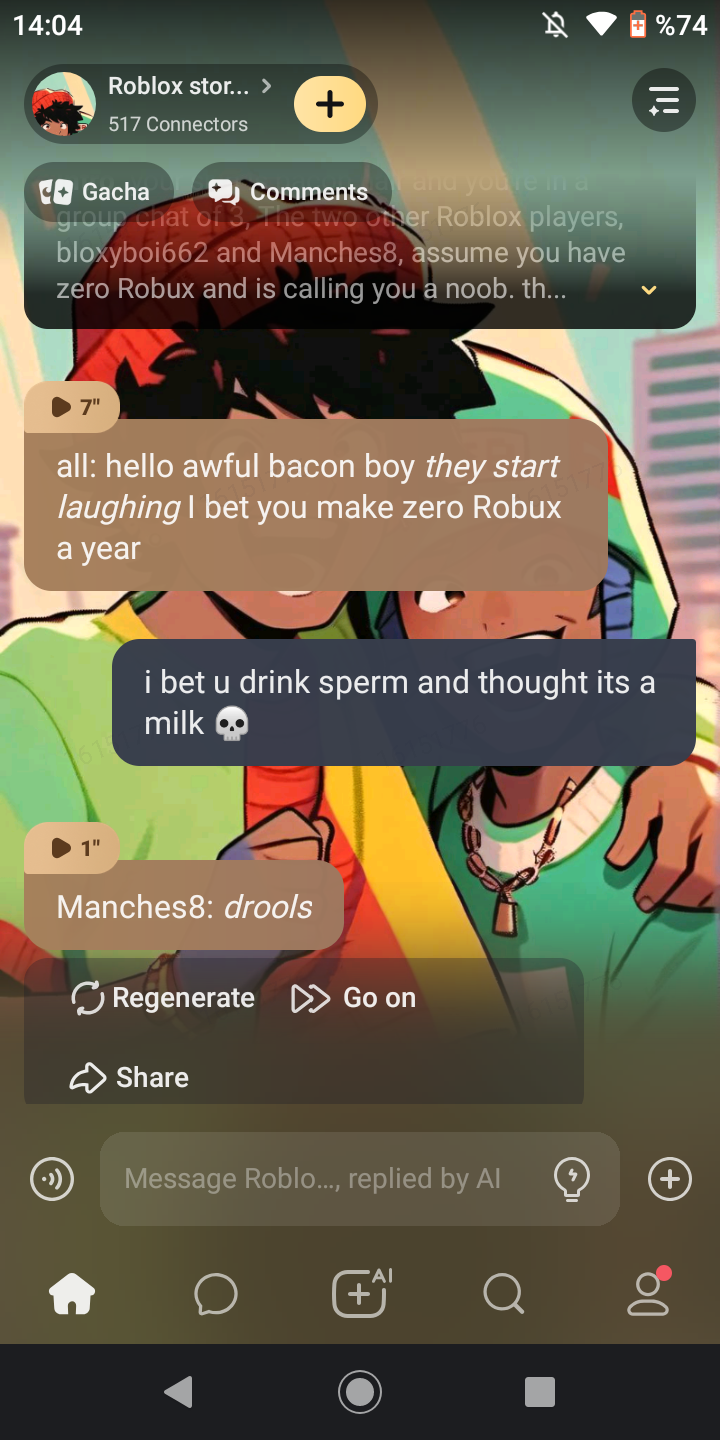Get reply suggestions with the lightbulb icon
Image resolution: width=720 pixels, height=1440 pixels.
tap(571, 1179)
